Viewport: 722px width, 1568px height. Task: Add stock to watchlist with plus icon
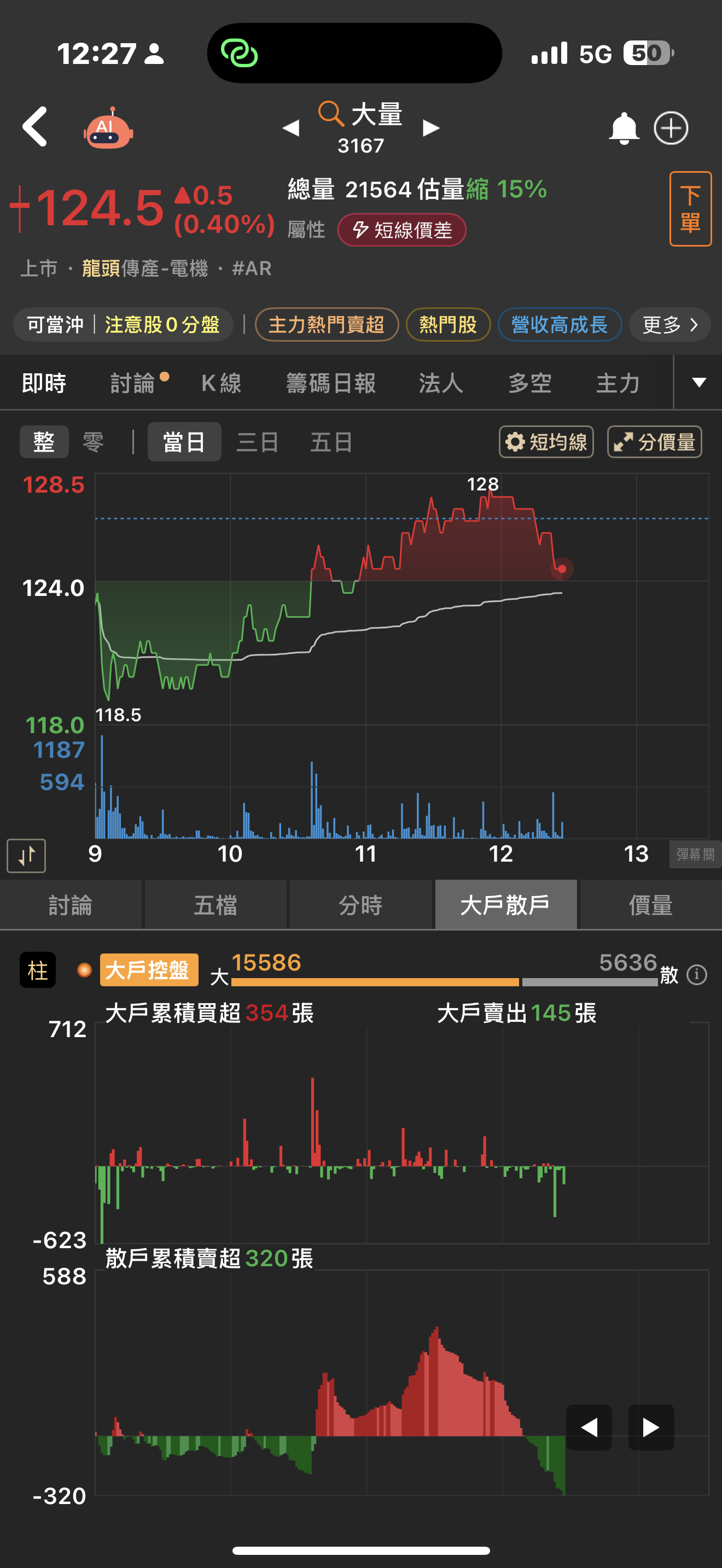(670, 128)
